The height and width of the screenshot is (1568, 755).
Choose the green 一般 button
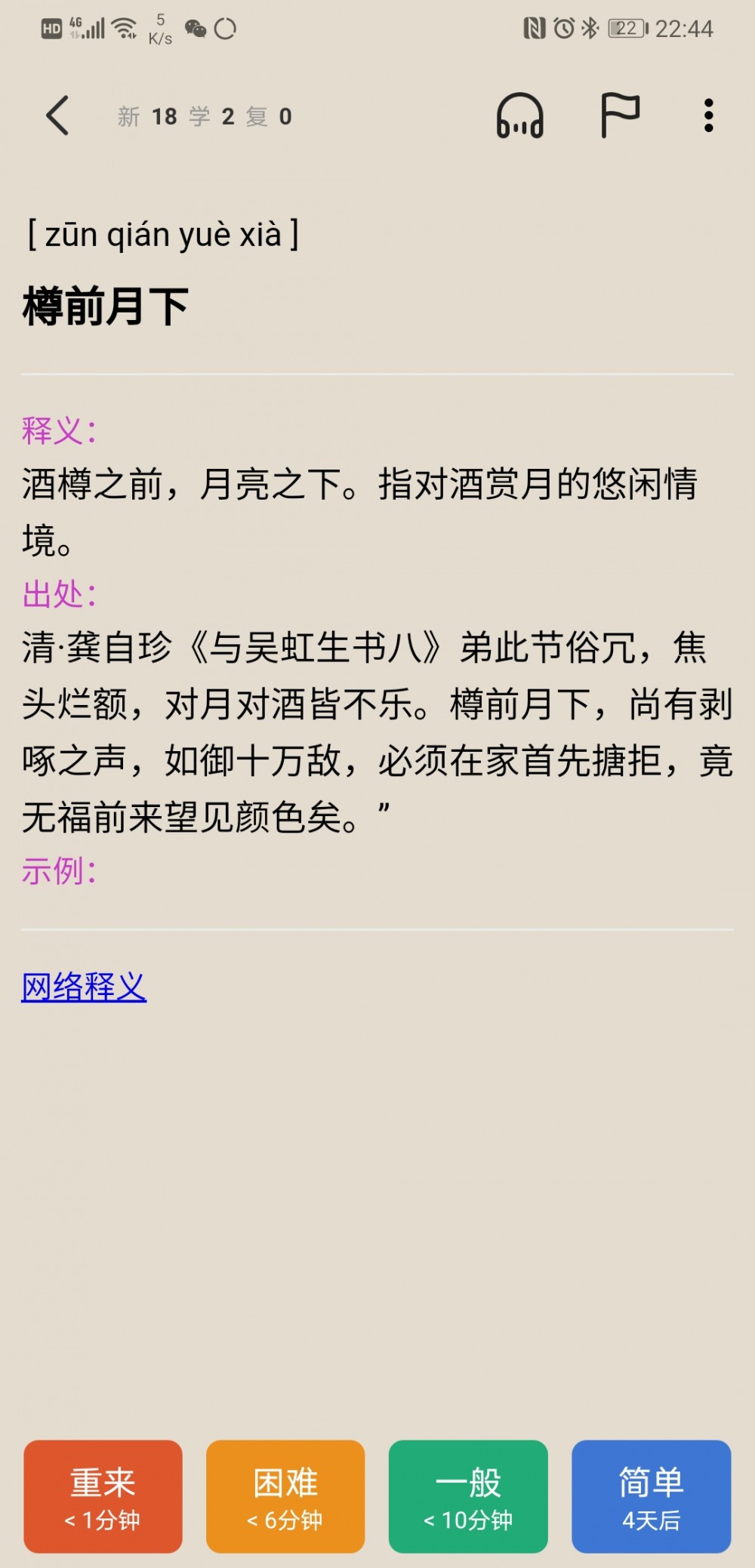(x=468, y=1496)
